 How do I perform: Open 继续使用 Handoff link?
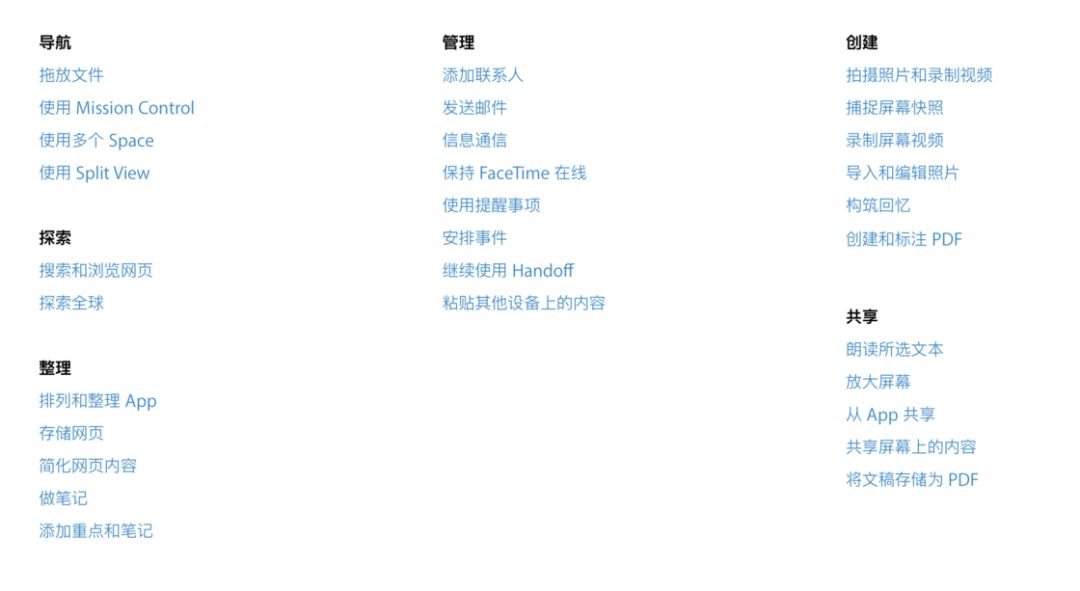[x=508, y=271]
